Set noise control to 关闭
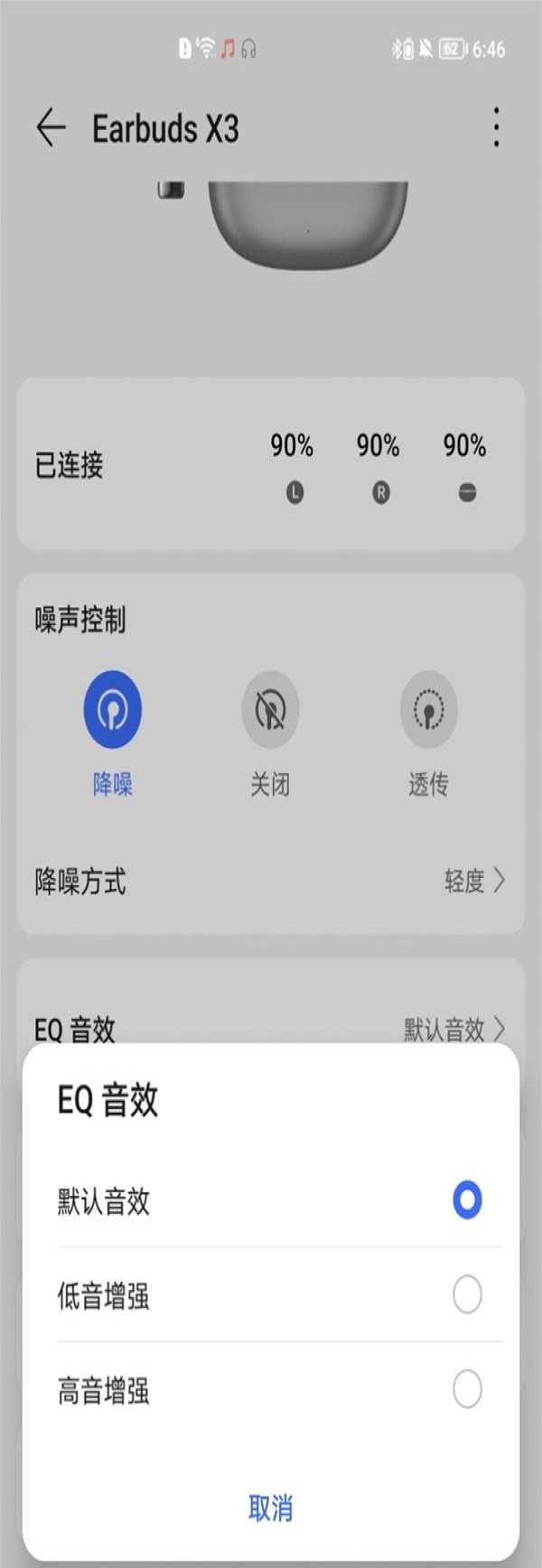The width and height of the screenshot is (542, 1568). pos(270,711)
